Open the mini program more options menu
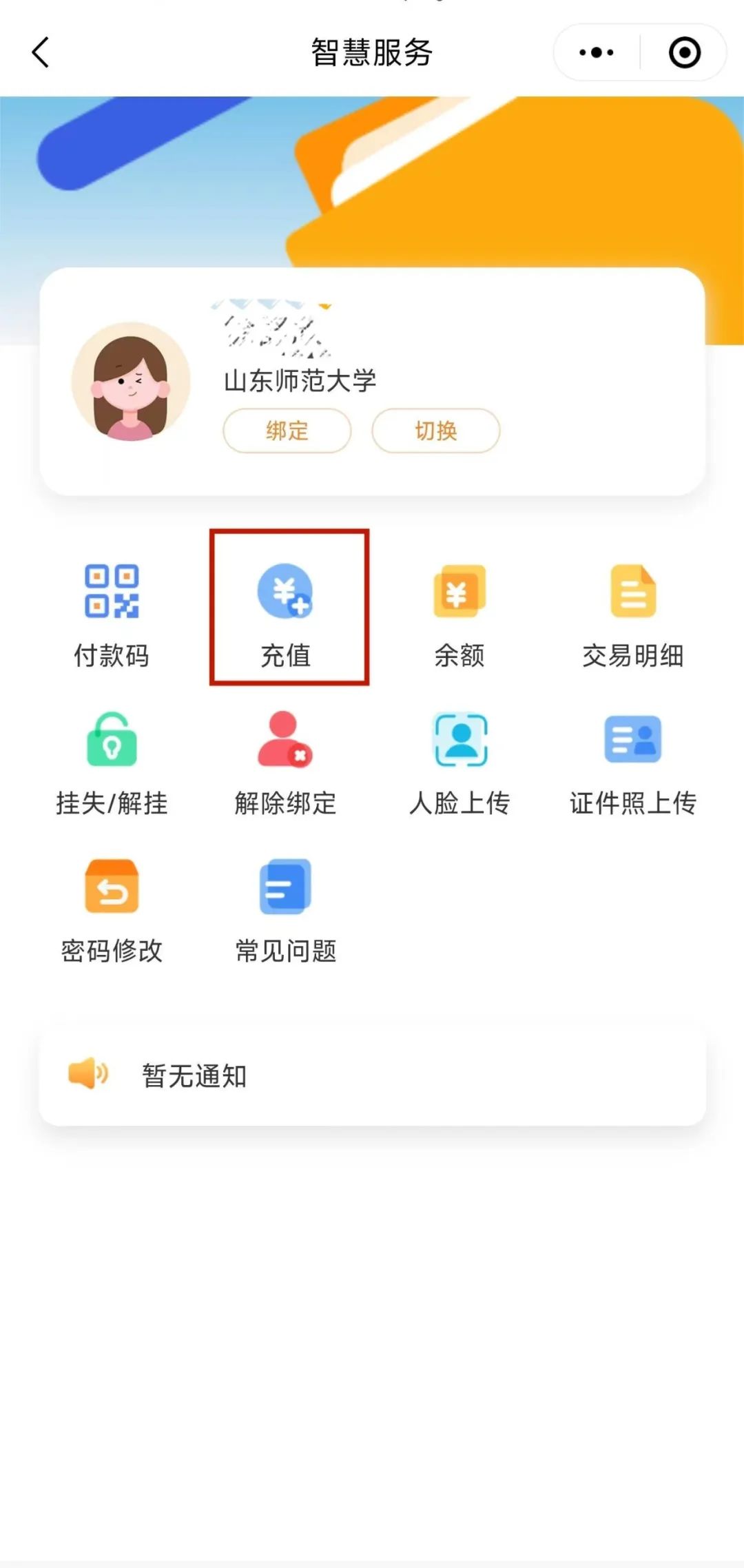The height and width of the screenshot is (1568, 744). 597,52
